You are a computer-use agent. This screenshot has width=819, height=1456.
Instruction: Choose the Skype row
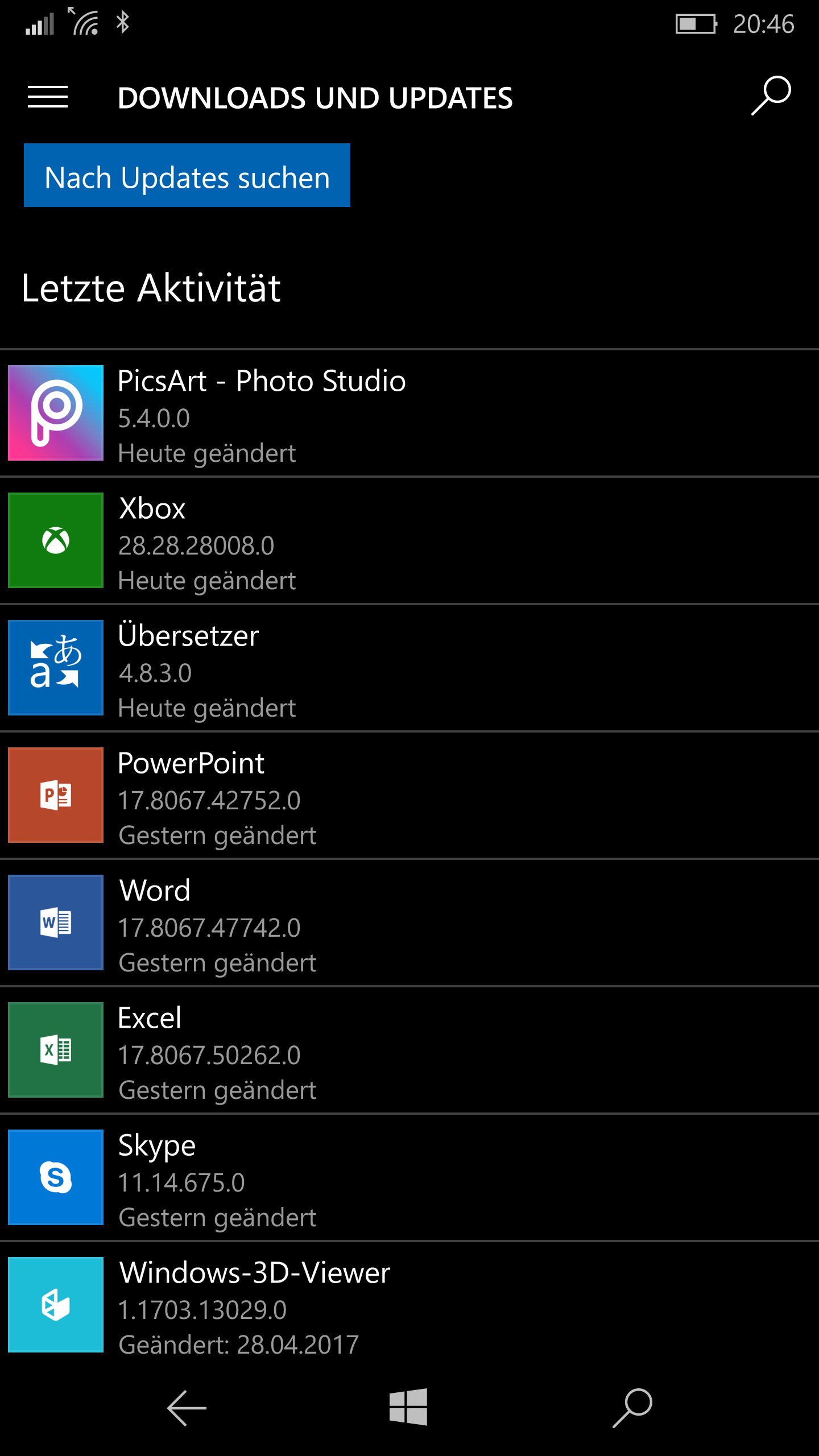point(409,1177)
